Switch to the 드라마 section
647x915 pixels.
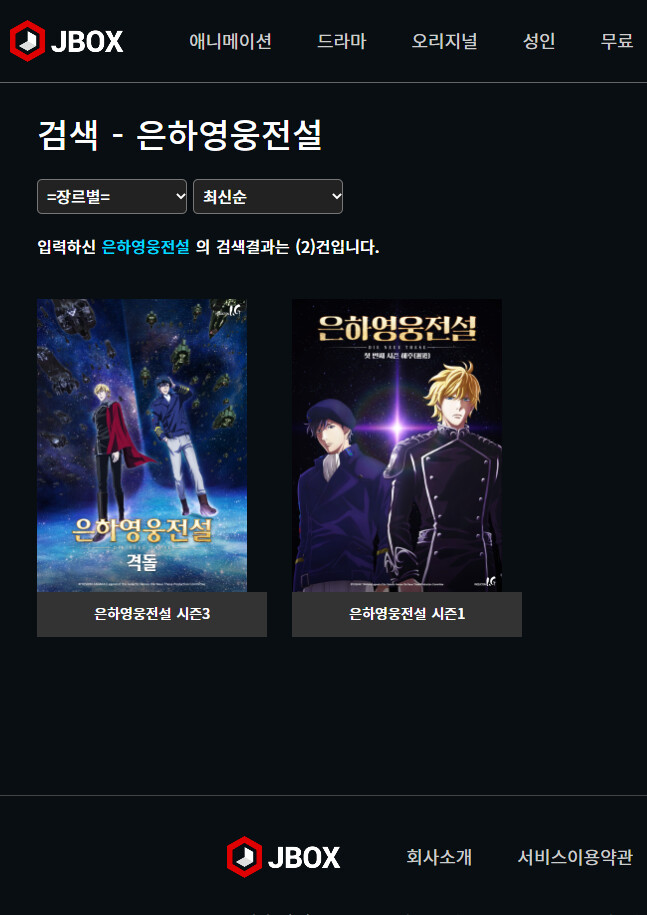[341, 41]
